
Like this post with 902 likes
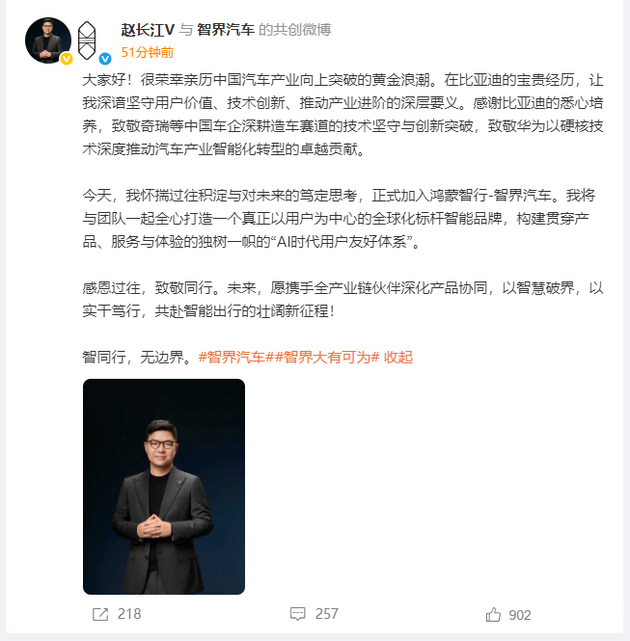click(508, 614)
